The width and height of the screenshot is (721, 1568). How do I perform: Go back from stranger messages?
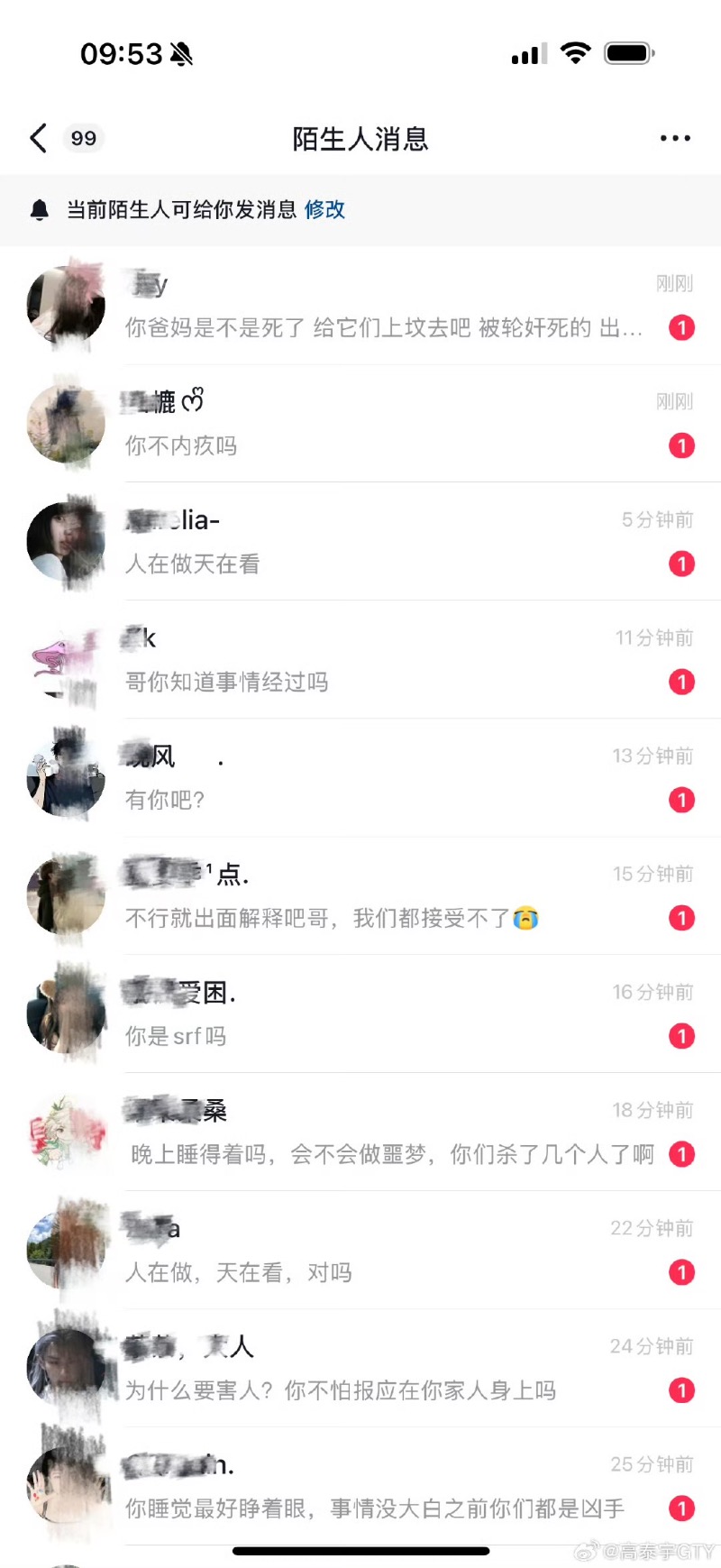tap(38, 138)
